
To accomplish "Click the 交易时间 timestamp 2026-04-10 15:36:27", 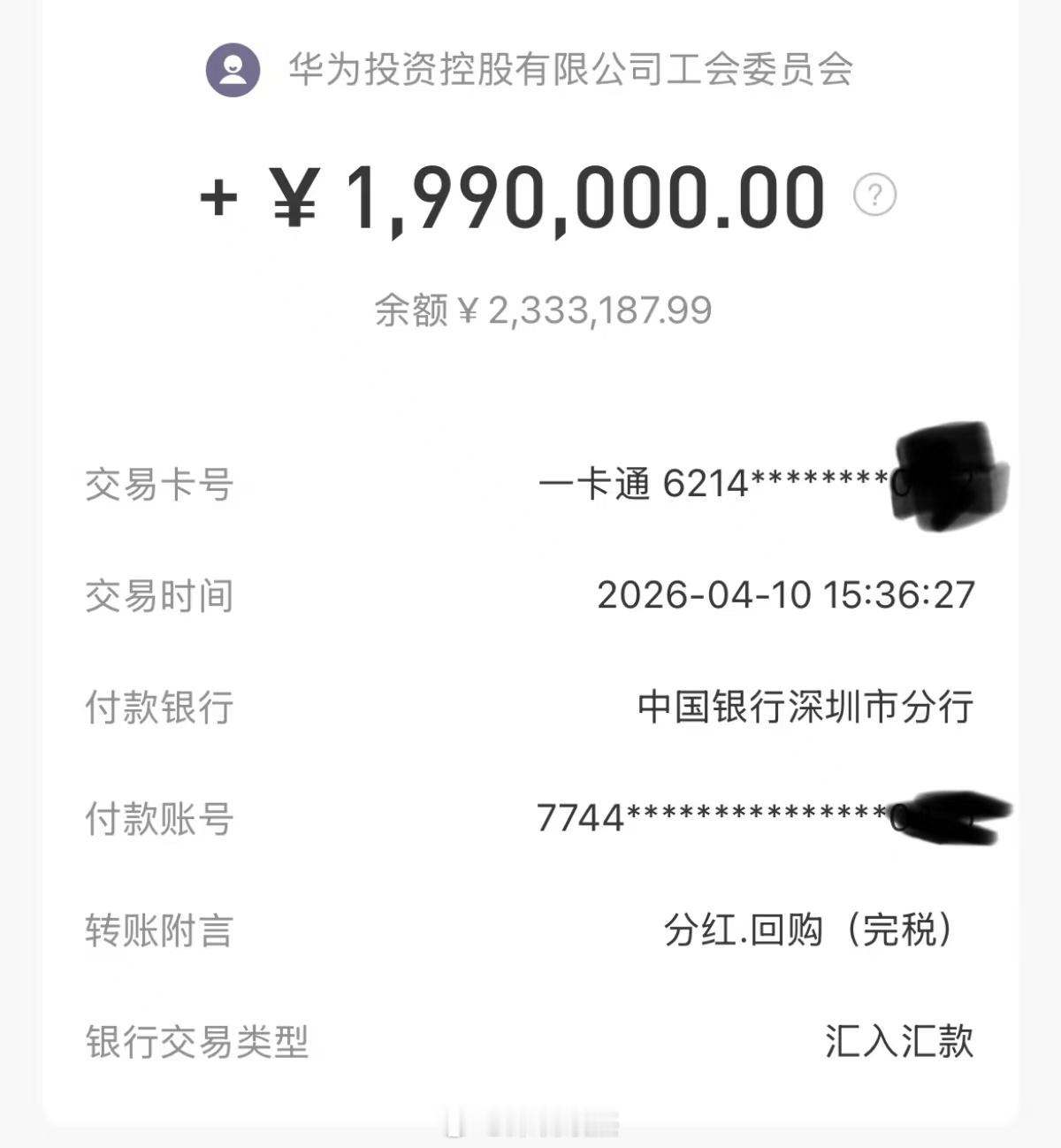I will point(789,596).
